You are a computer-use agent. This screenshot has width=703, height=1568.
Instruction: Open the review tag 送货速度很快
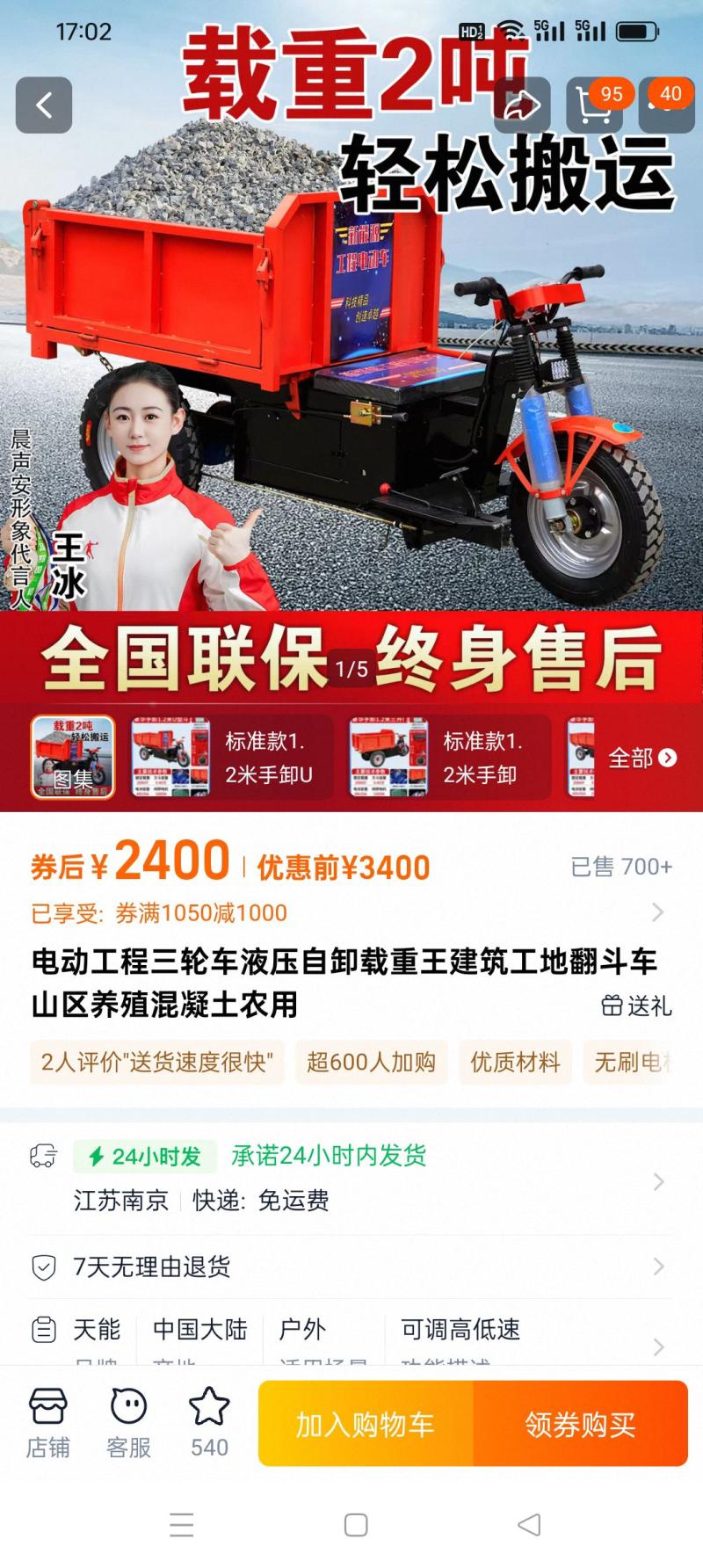pyautogui.click(x=157, y=1062)
